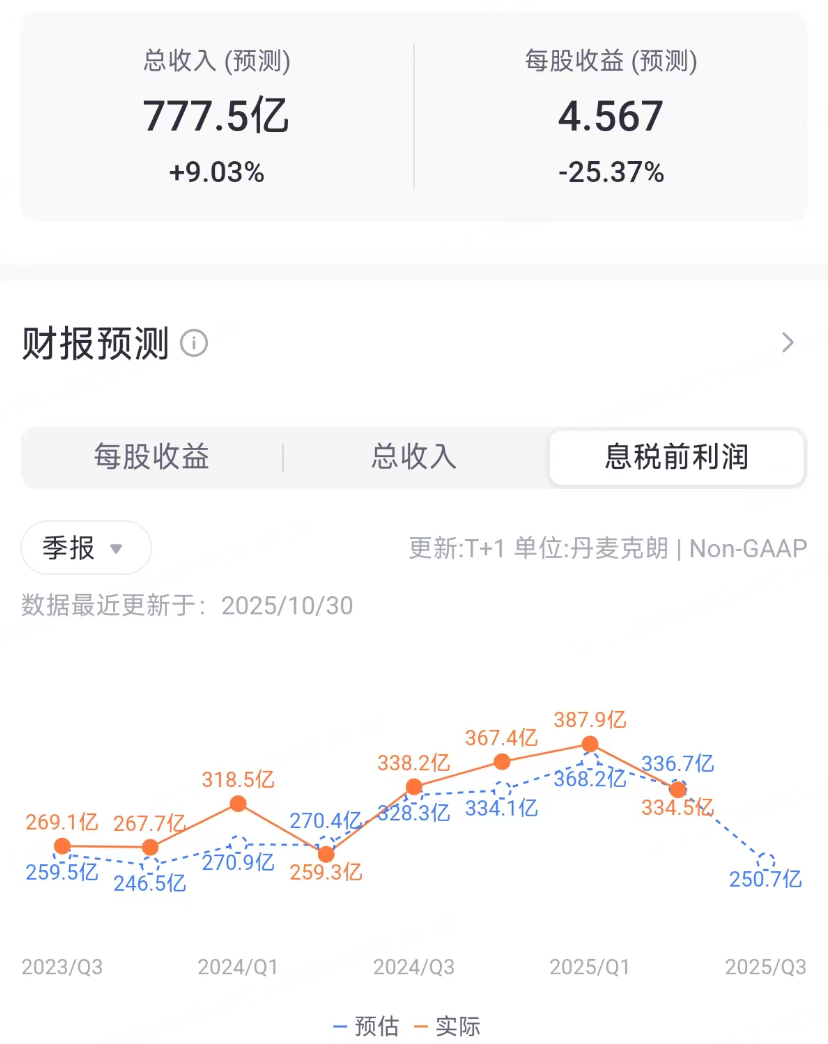Click the 318.5亿 actual data point

[237, 804]
